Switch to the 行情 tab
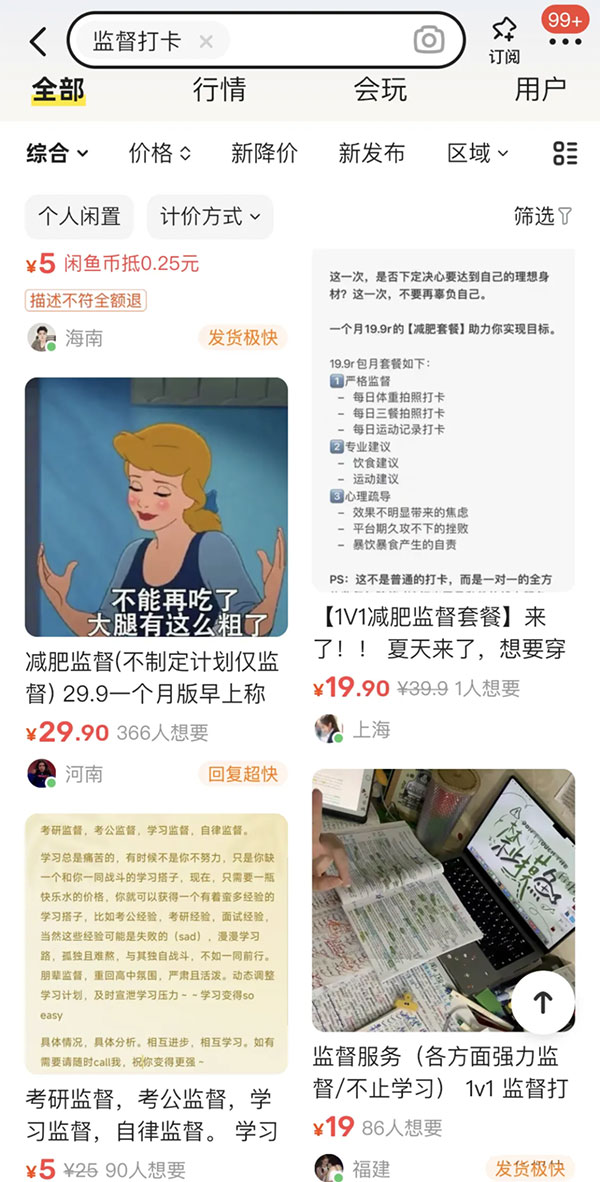600x1182 pixels. click(x=219, y=90)
